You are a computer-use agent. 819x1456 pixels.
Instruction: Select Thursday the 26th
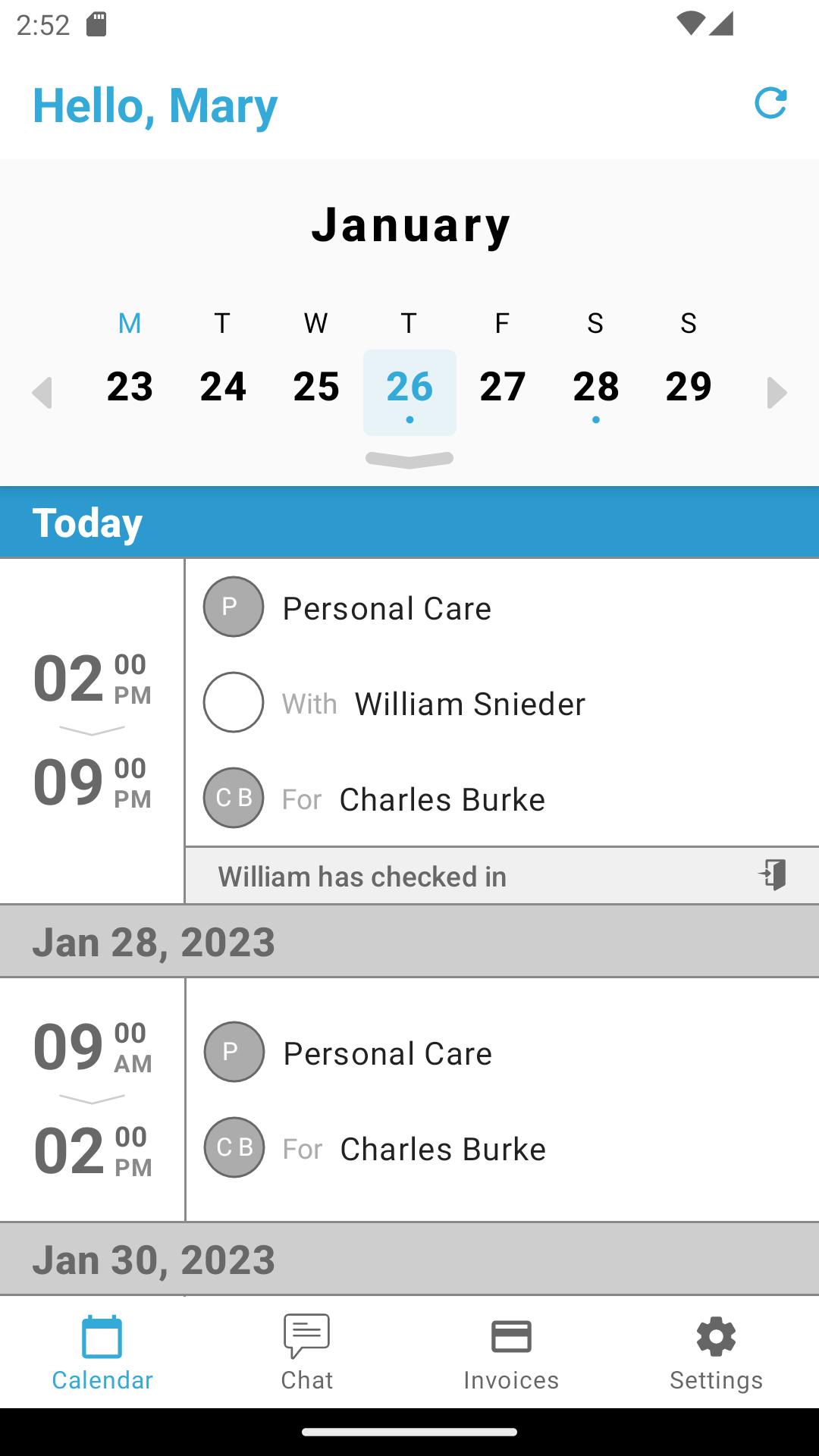(409, 392)
